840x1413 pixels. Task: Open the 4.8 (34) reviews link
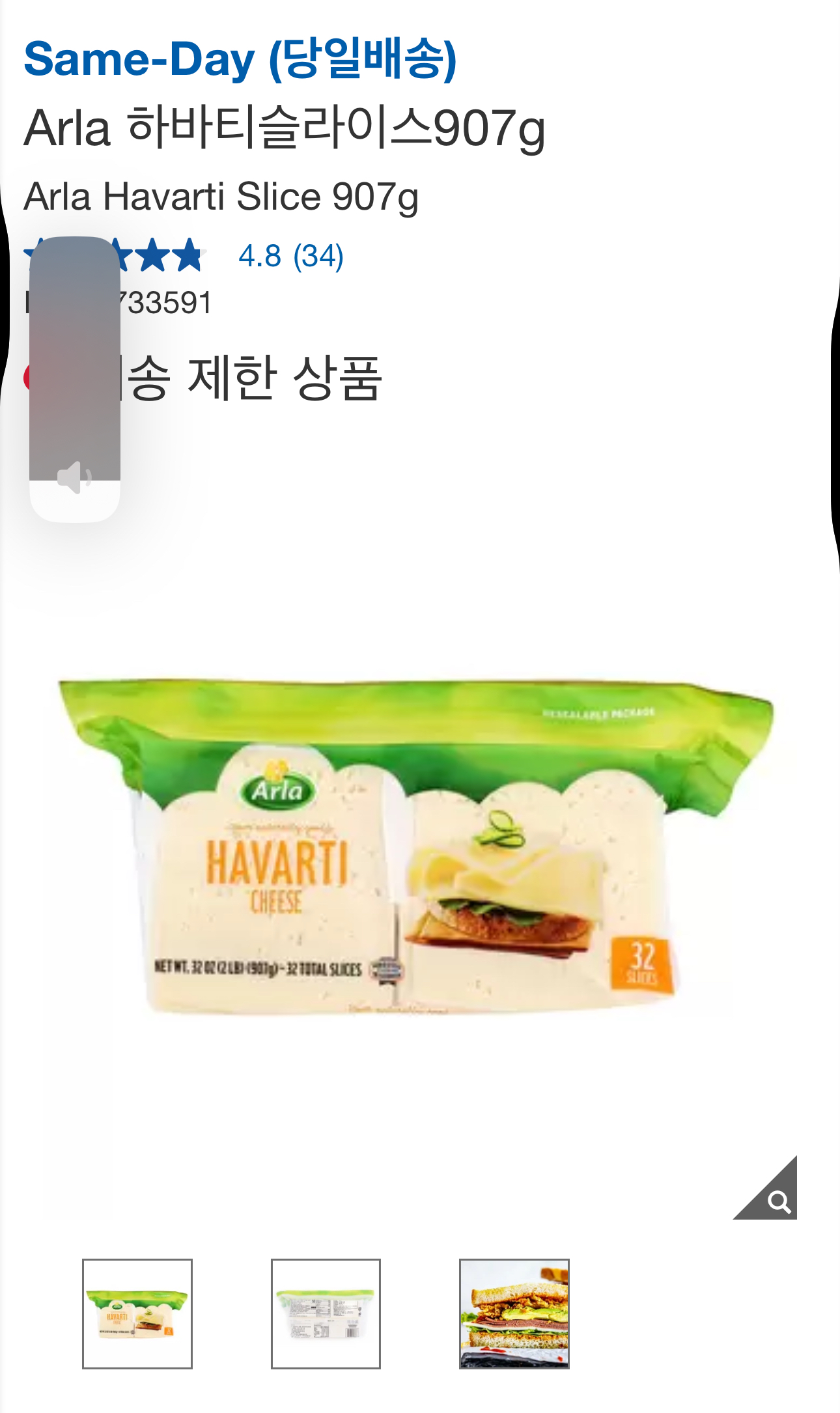[x=290, y=256]
